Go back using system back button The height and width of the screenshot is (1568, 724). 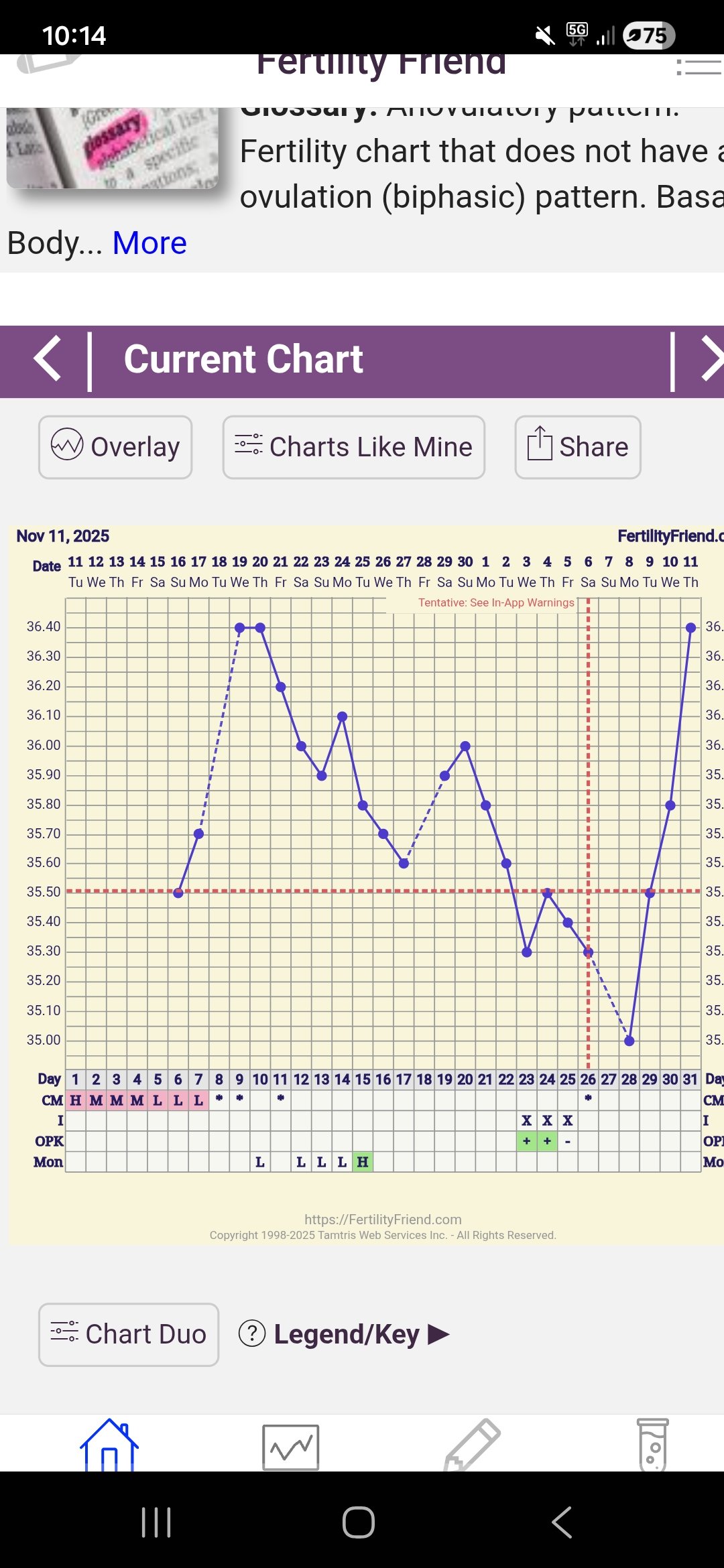[x=562, y=1522]
